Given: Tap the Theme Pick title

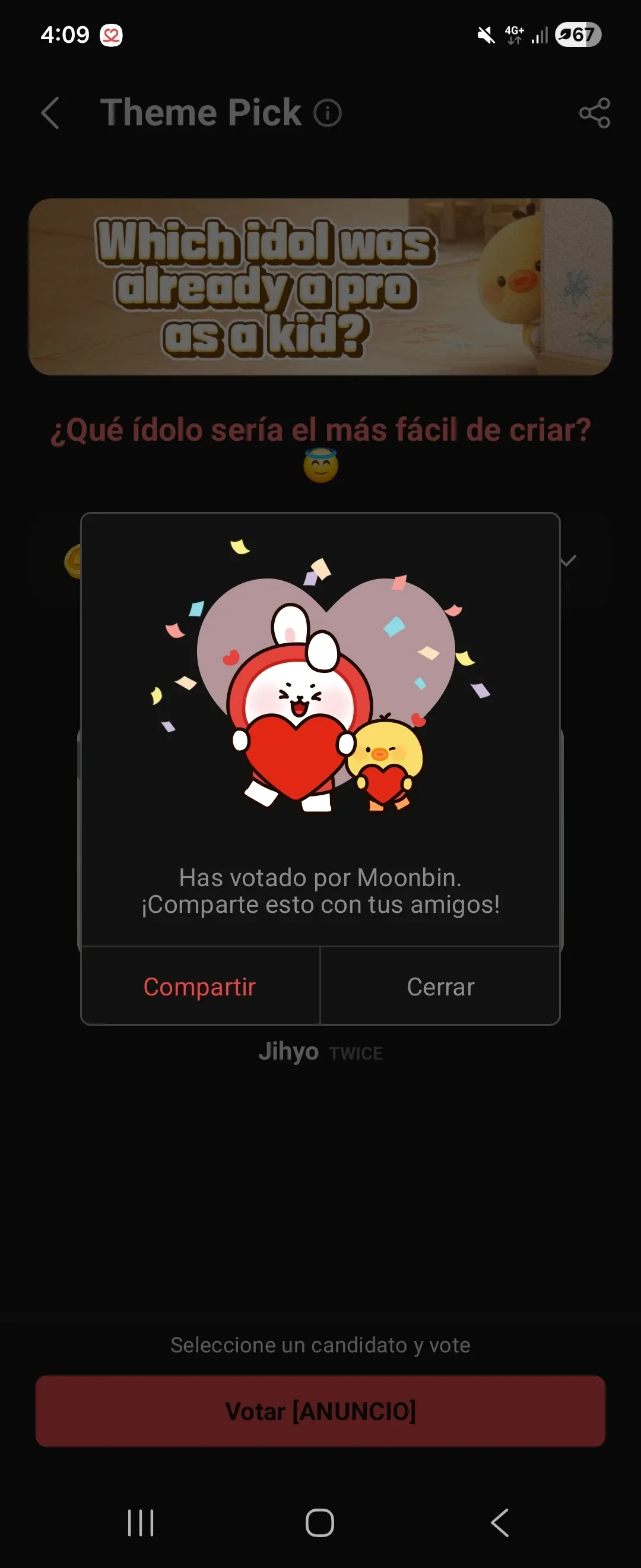Looking at the screenshot, I should point(201,112).
